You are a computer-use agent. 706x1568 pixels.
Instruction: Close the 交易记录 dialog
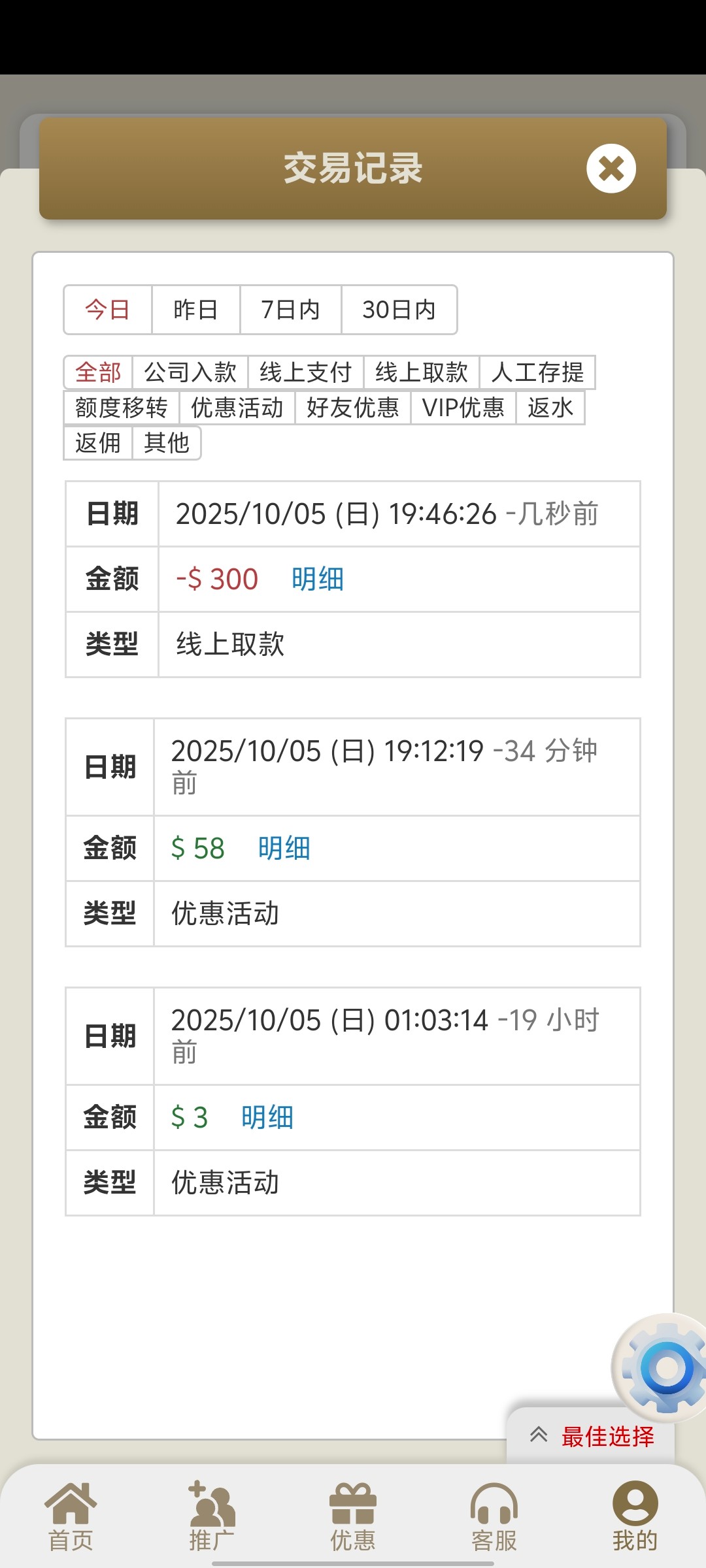(x=611, y=169)
